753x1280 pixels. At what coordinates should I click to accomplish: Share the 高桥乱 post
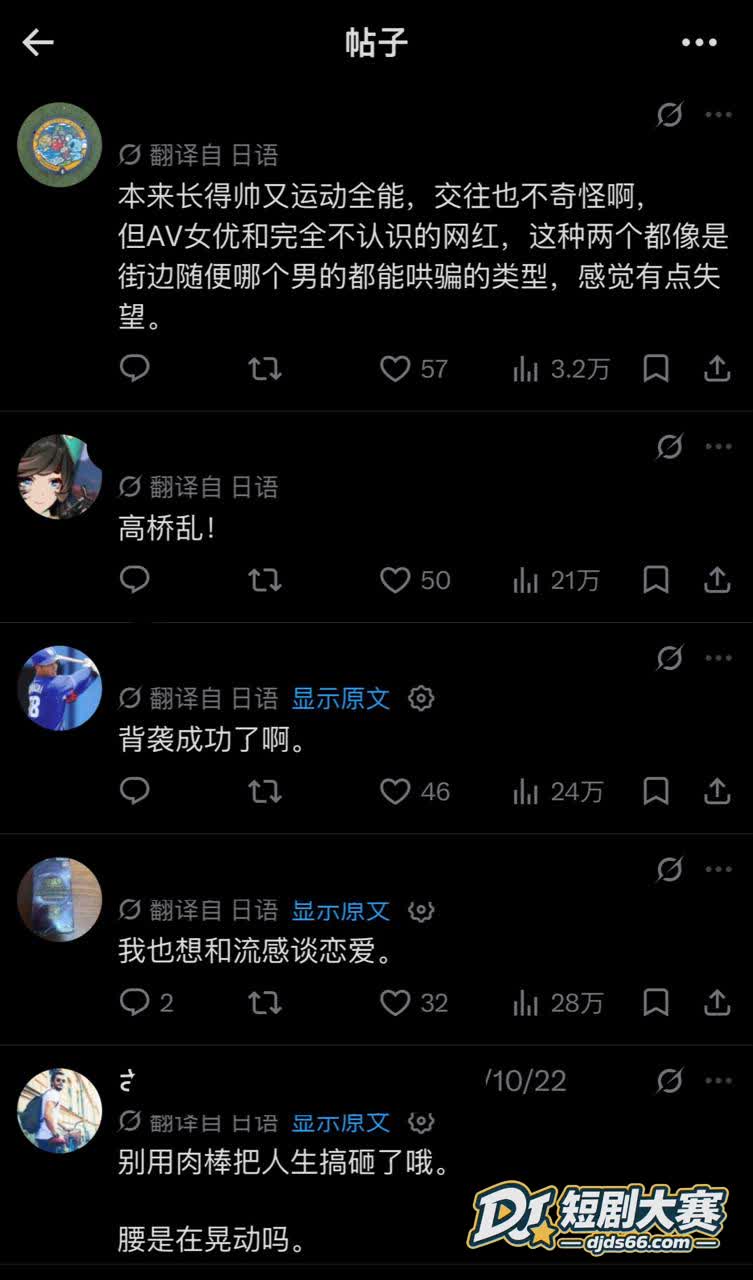tap(717, 579)
